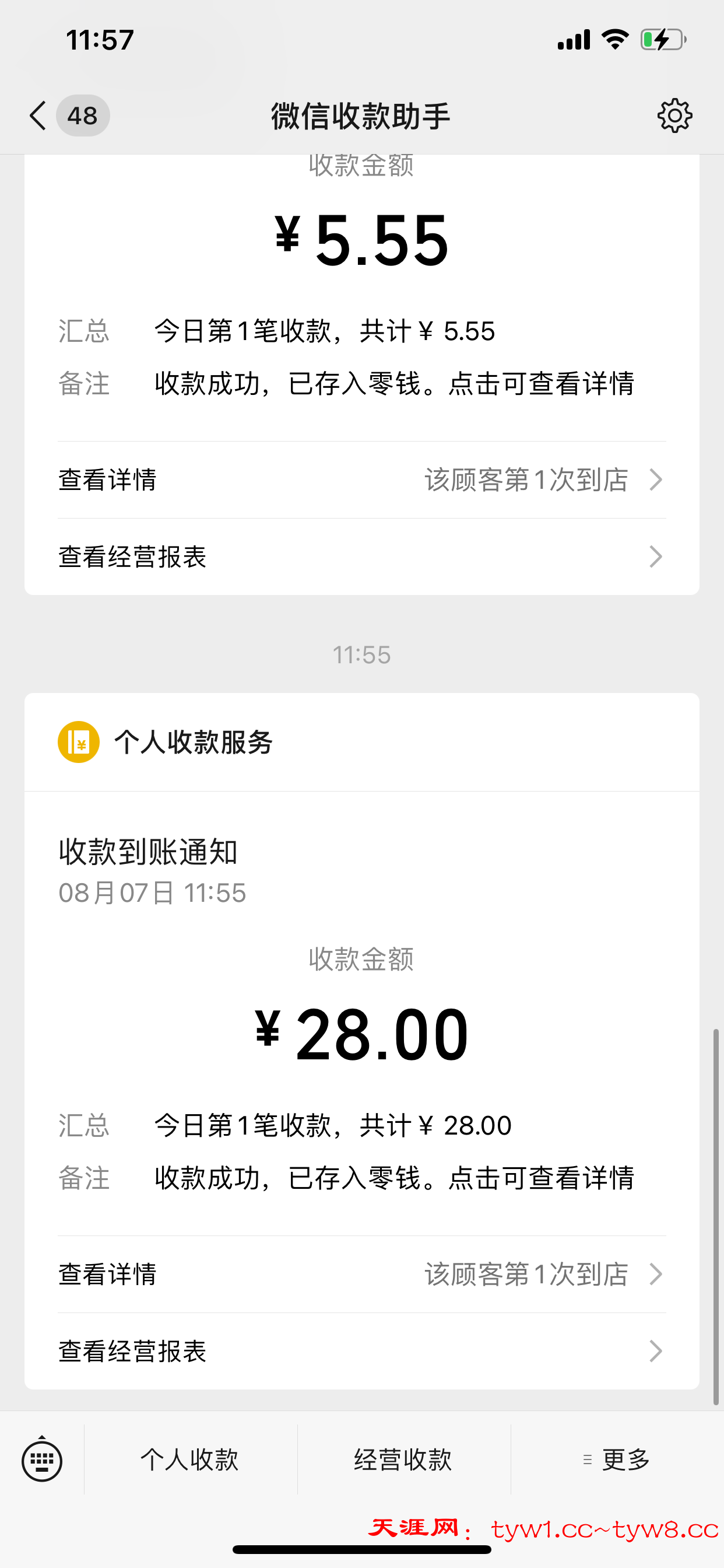Open the 个人收款 menu
Viewport: 724px width, 1568px height.
point(190,1459)
